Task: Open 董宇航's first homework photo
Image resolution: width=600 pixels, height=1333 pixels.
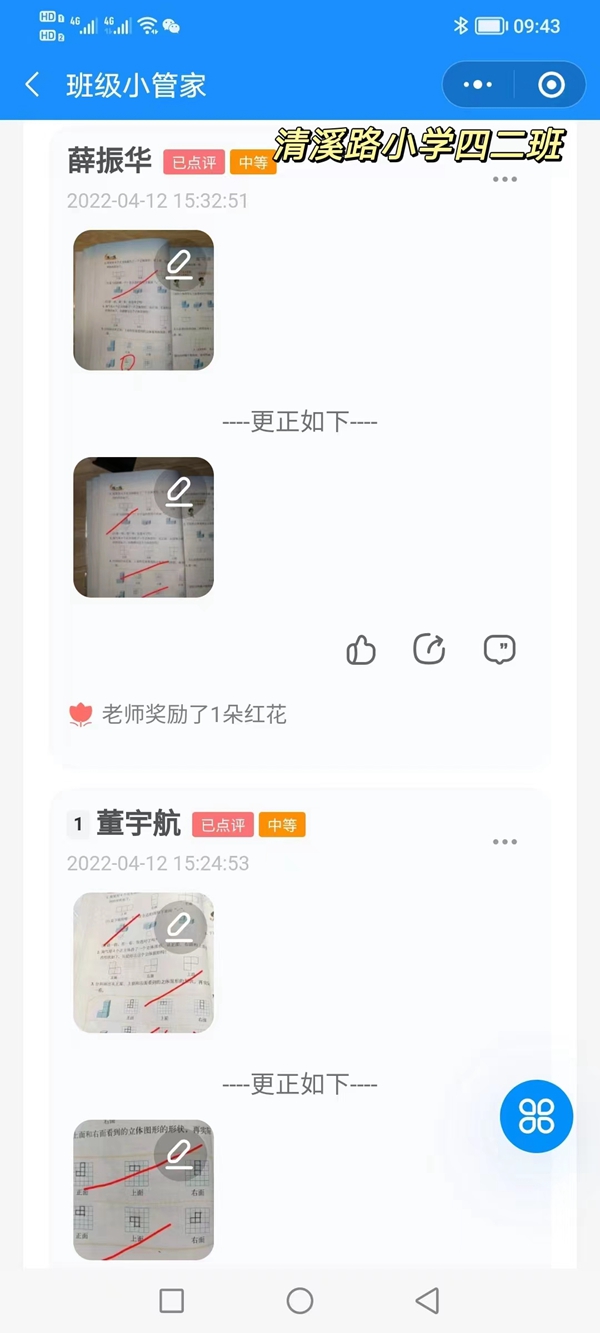Action: click(x=143, y=962)
